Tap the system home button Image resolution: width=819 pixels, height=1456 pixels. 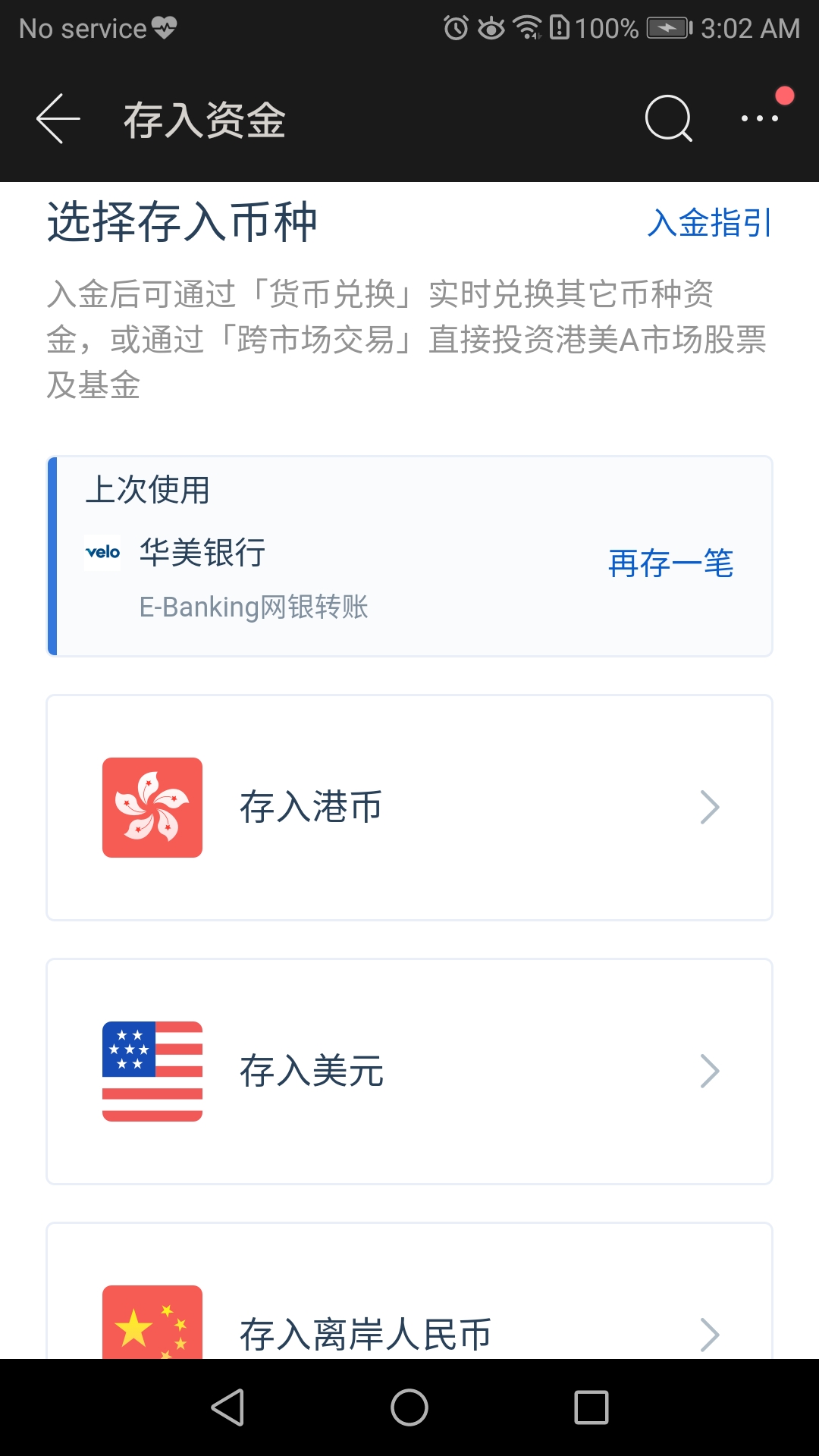(409, 1408)
